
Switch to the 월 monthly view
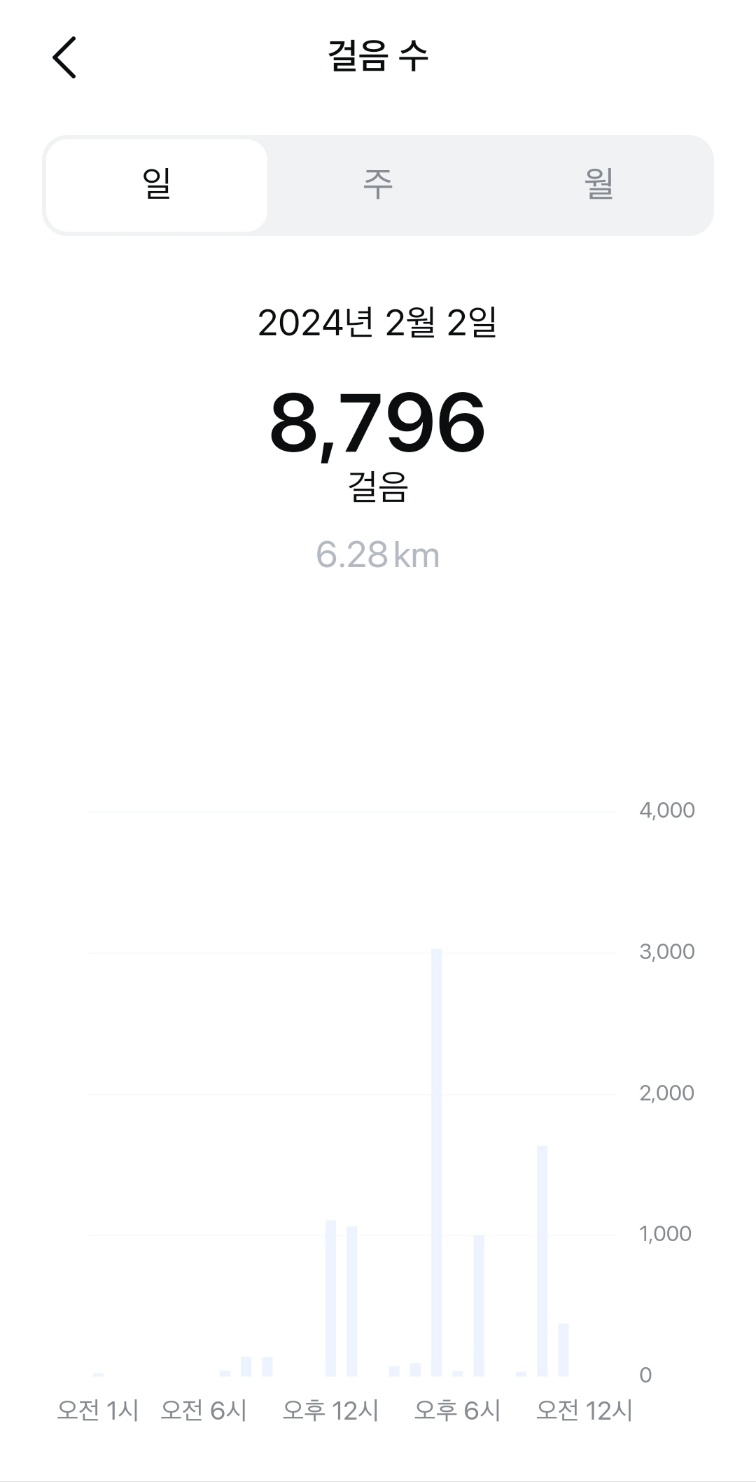(598, 185)
